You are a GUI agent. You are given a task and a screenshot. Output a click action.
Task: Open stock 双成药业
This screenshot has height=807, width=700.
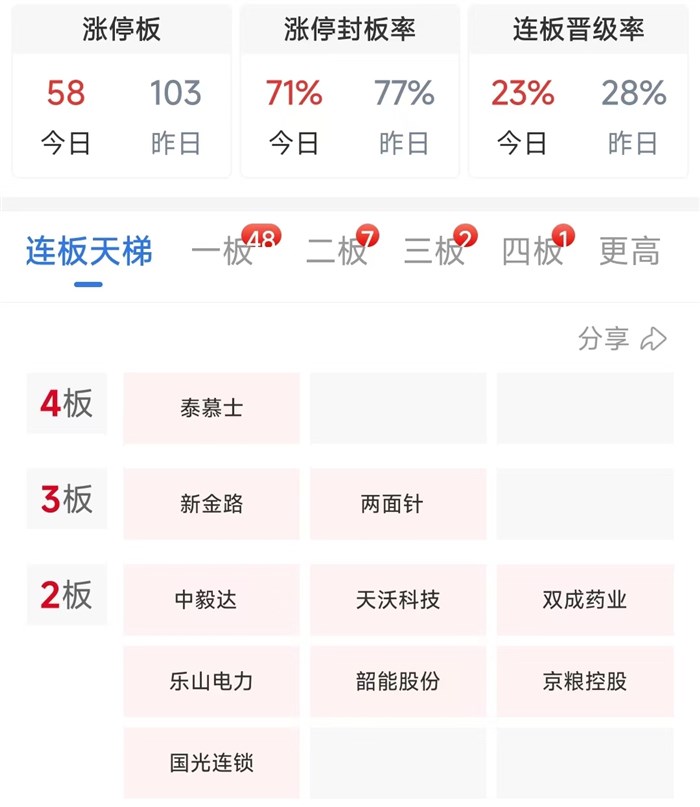click(x=585, y=600)
